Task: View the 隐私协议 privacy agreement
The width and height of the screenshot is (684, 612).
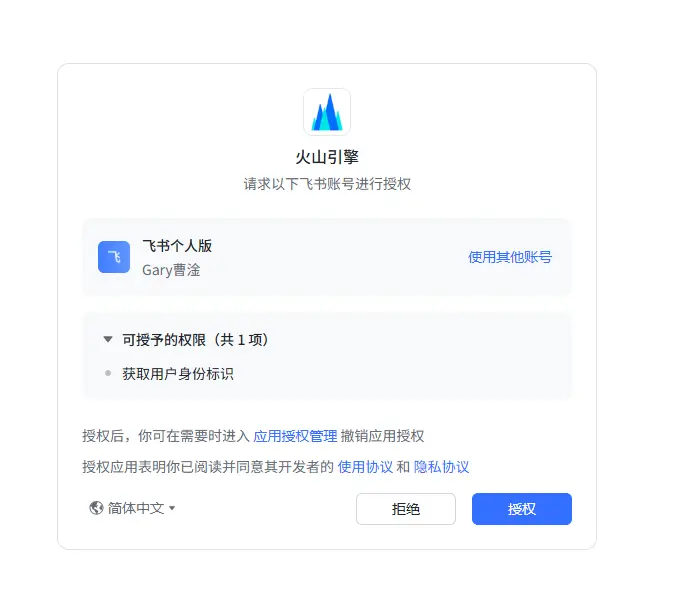Action: pyautogui.click(x=441, y=467)
